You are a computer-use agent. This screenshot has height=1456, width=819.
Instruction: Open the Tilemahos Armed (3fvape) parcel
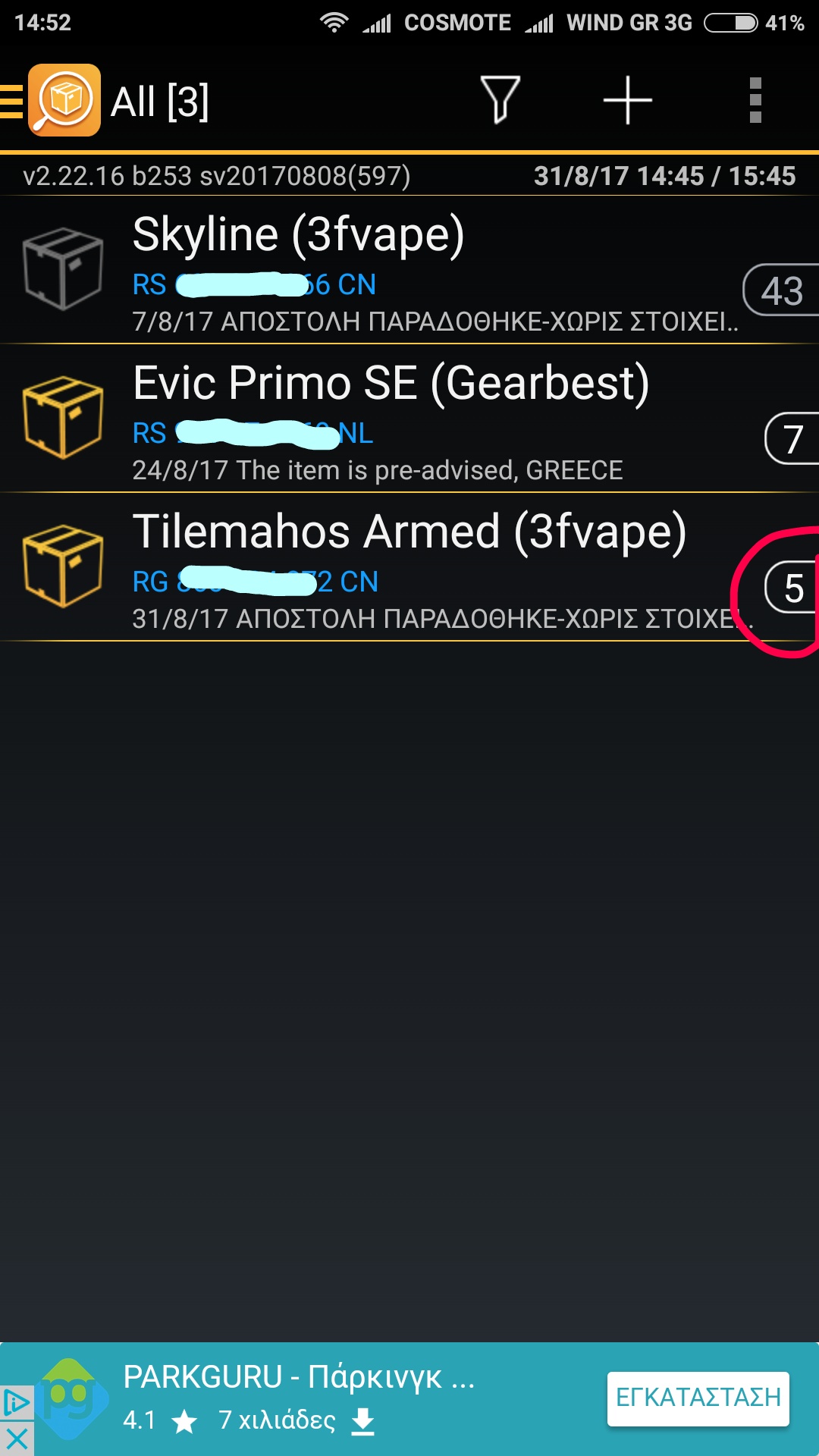tap(409, 567)
